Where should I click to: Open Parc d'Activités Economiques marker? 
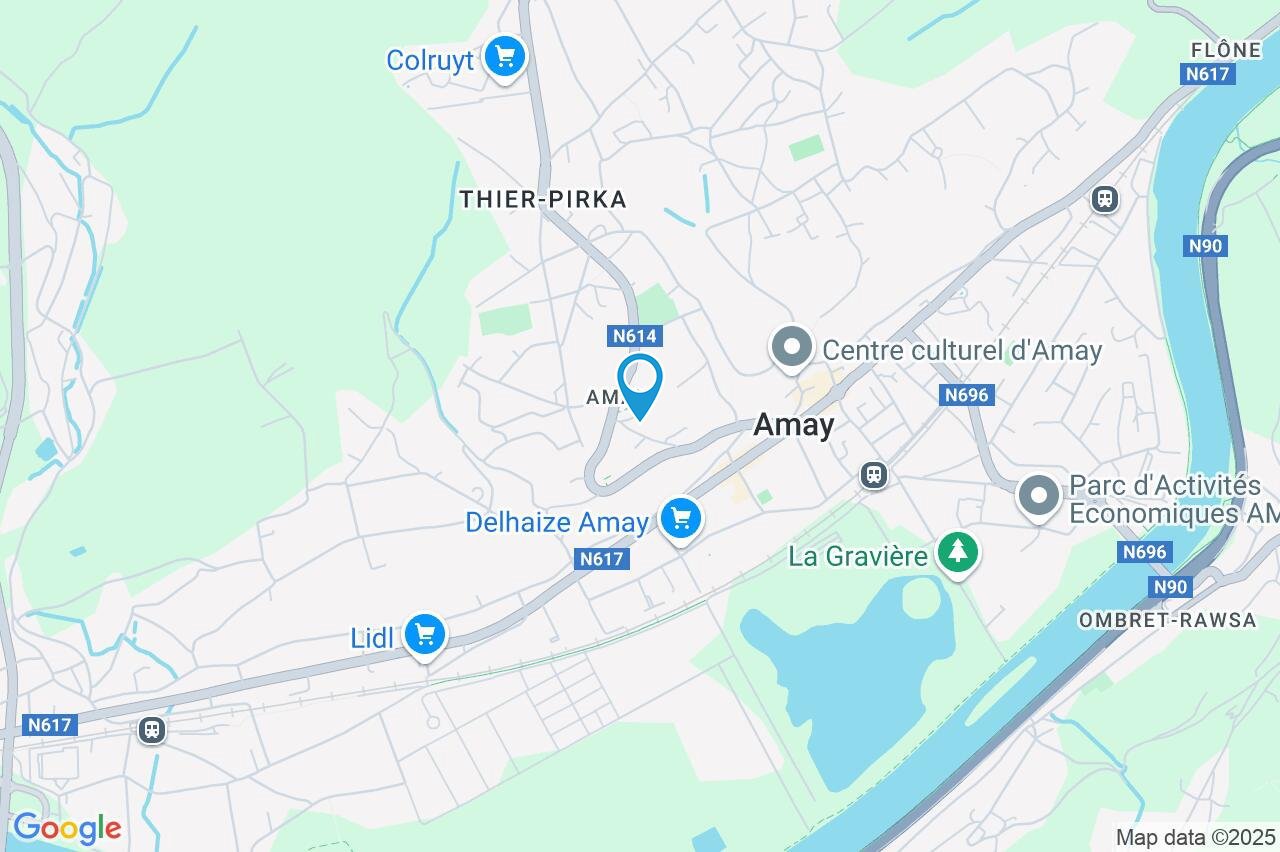[x=1039, y=495]
